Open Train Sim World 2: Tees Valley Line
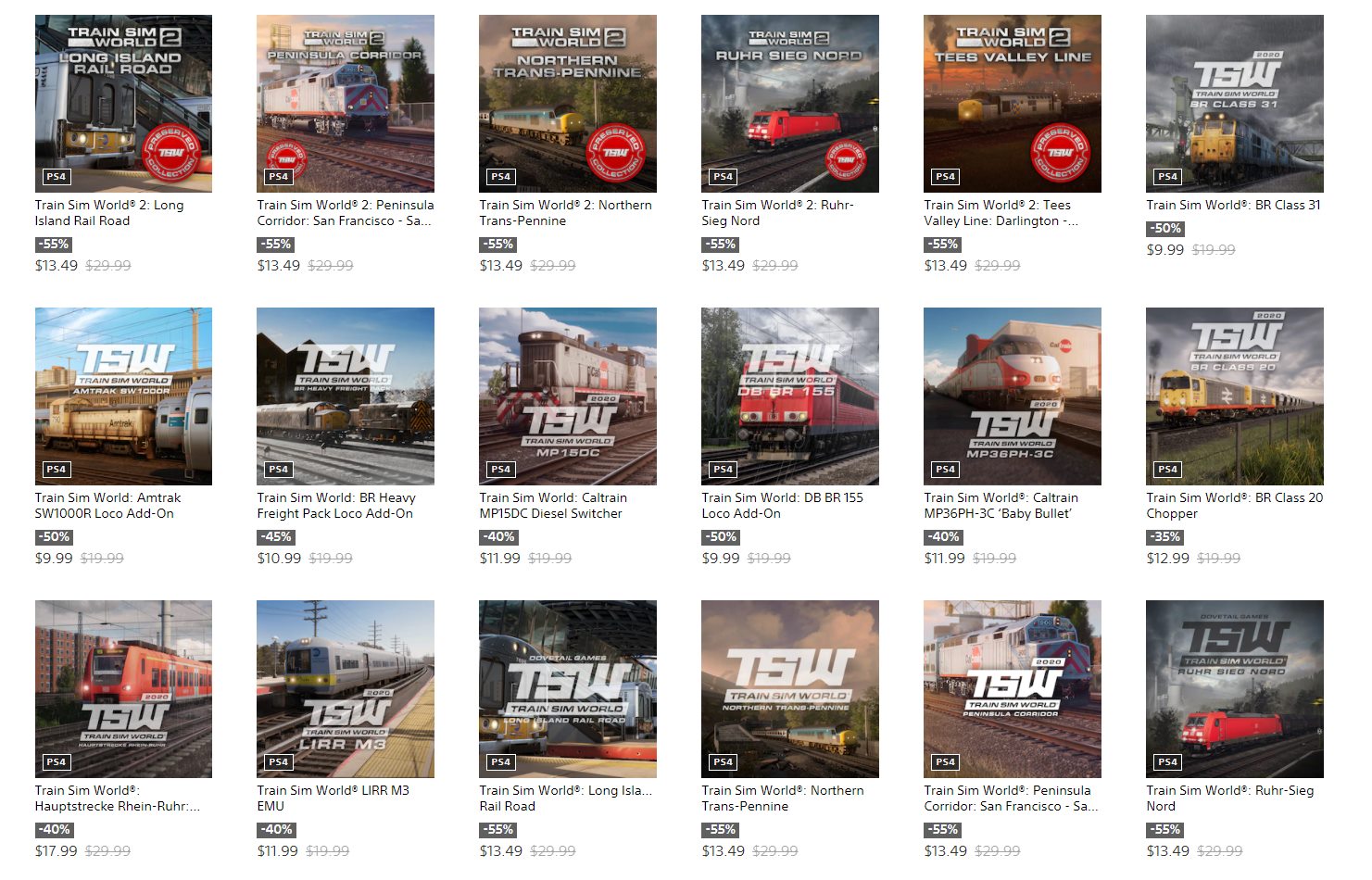Viewport: 1372px width, 880px height. point(1013,104)
